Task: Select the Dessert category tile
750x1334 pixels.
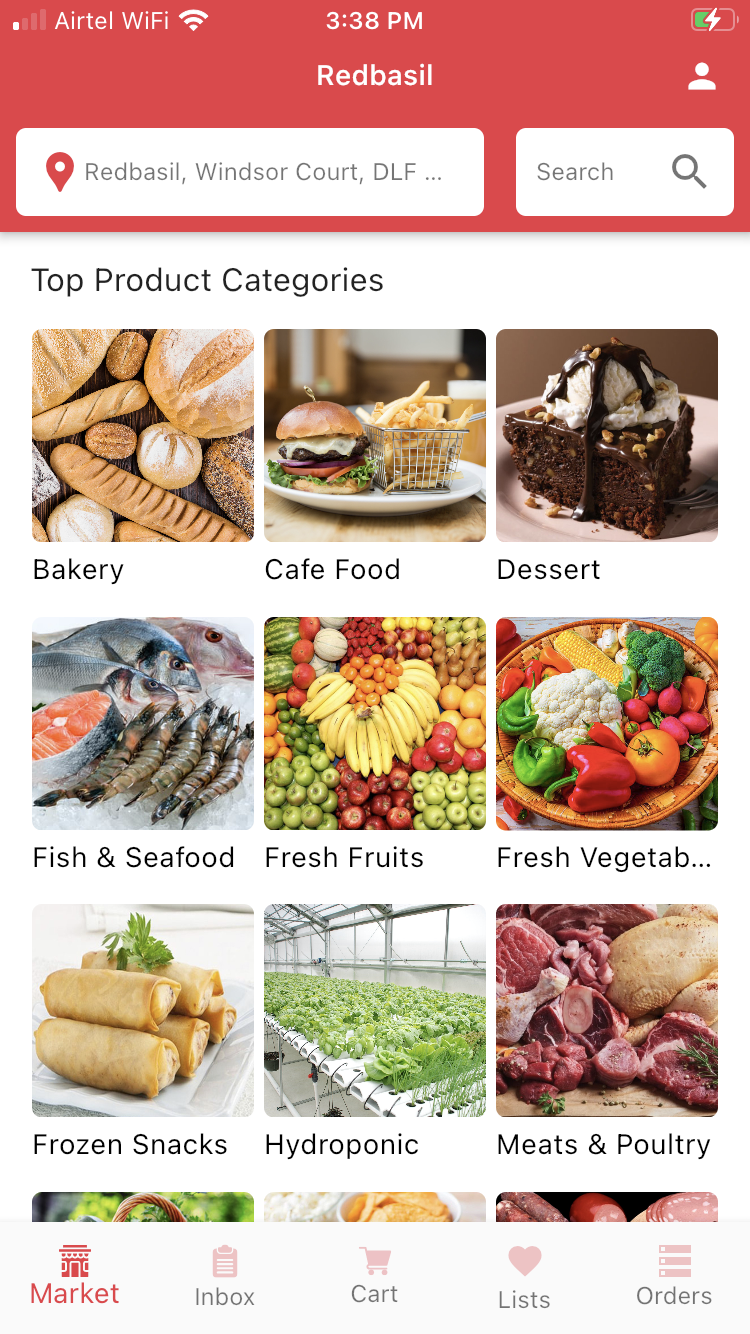Action: coord(607,457)
